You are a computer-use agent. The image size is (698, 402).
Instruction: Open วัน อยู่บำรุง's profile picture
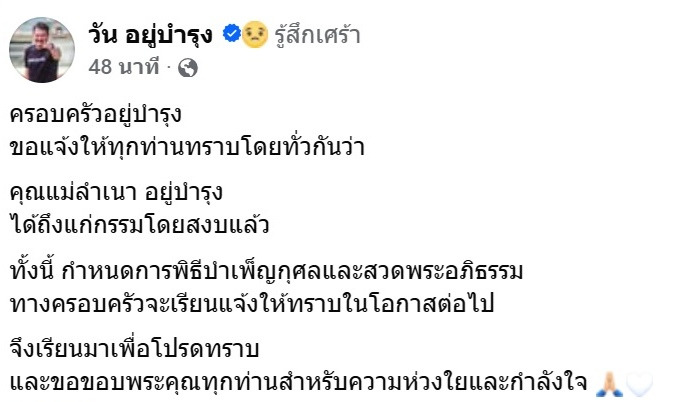click(x=42, y=49)
